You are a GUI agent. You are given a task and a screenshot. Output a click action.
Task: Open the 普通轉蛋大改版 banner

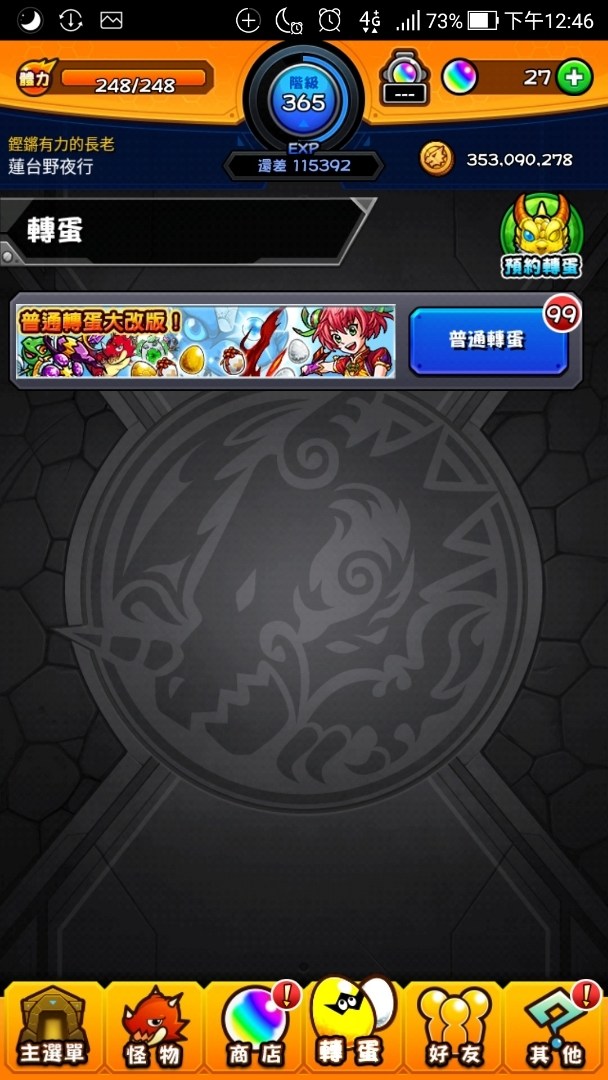(206, 341)
